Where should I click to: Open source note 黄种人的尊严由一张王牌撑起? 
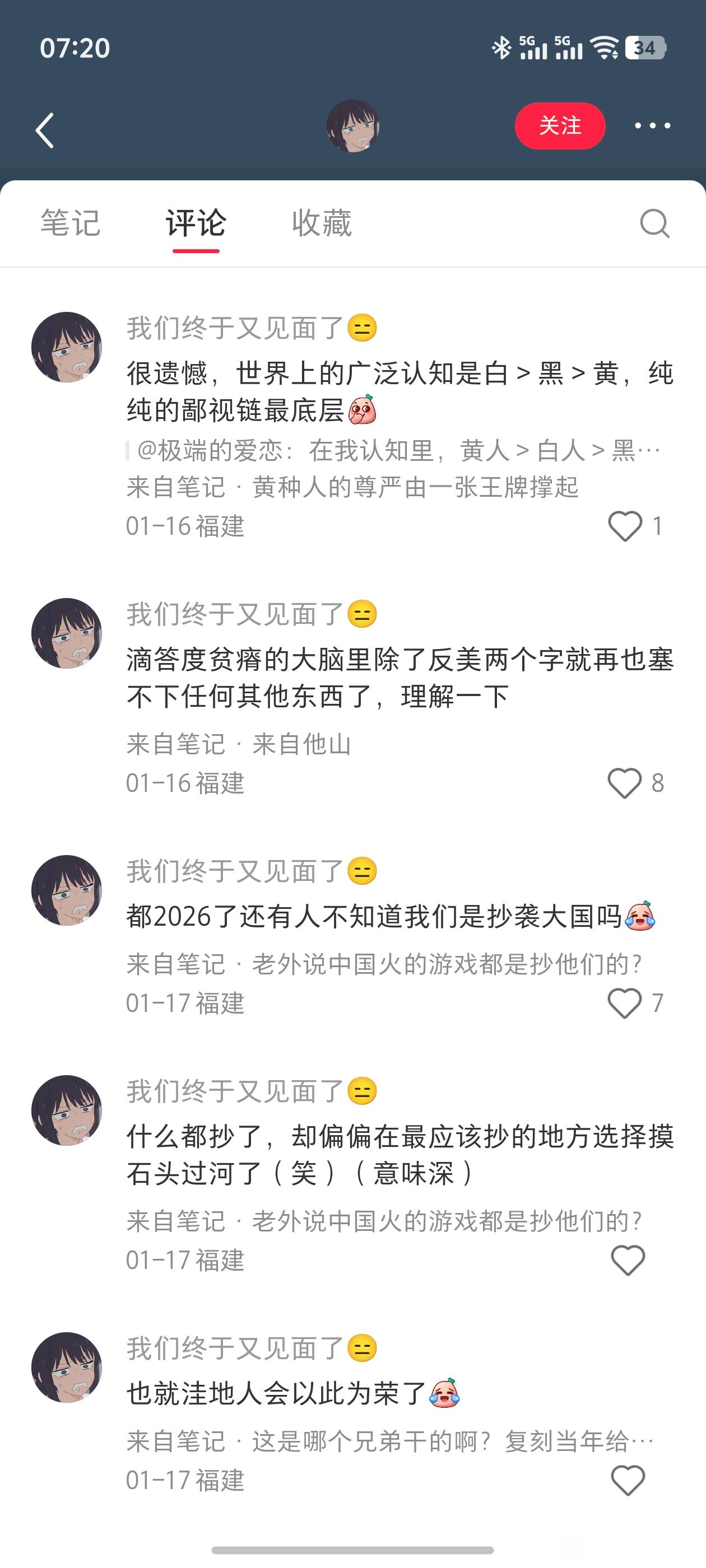(x=414, y=488)
